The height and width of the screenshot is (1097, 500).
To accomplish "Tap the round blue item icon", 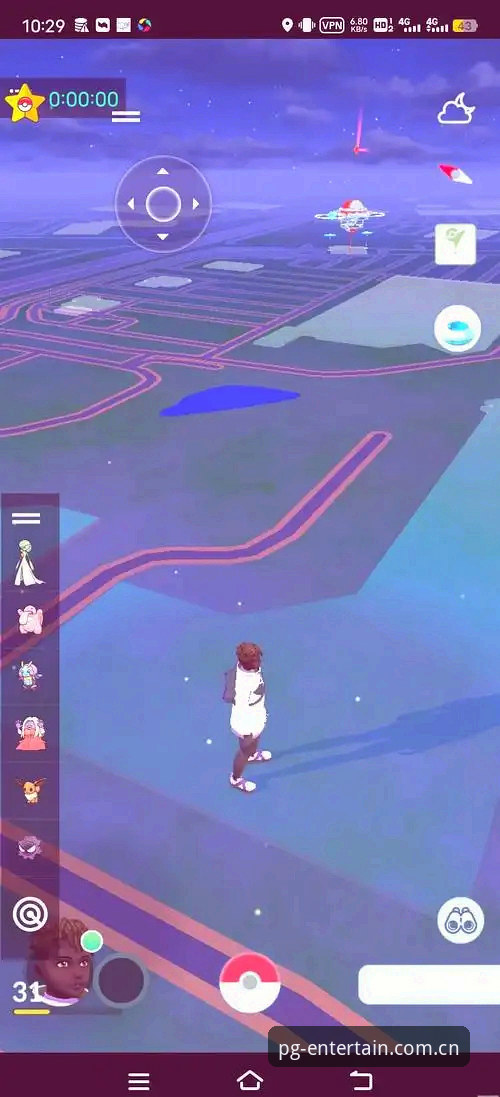I will [457, 329].
